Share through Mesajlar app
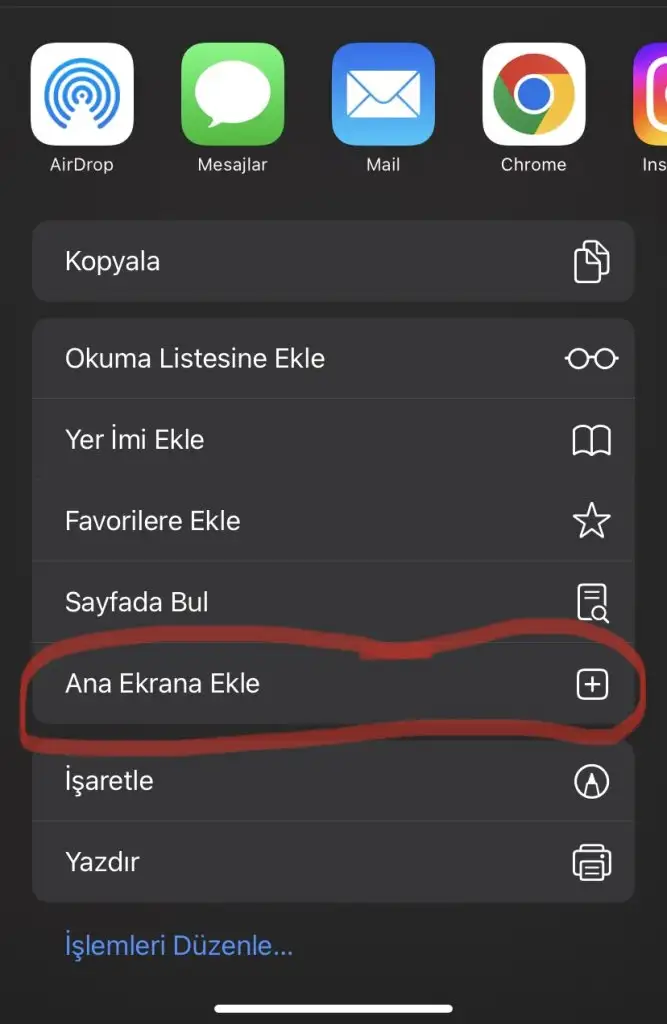Image resolution: width=667 pixels, height=1024 pixels. 232,95
